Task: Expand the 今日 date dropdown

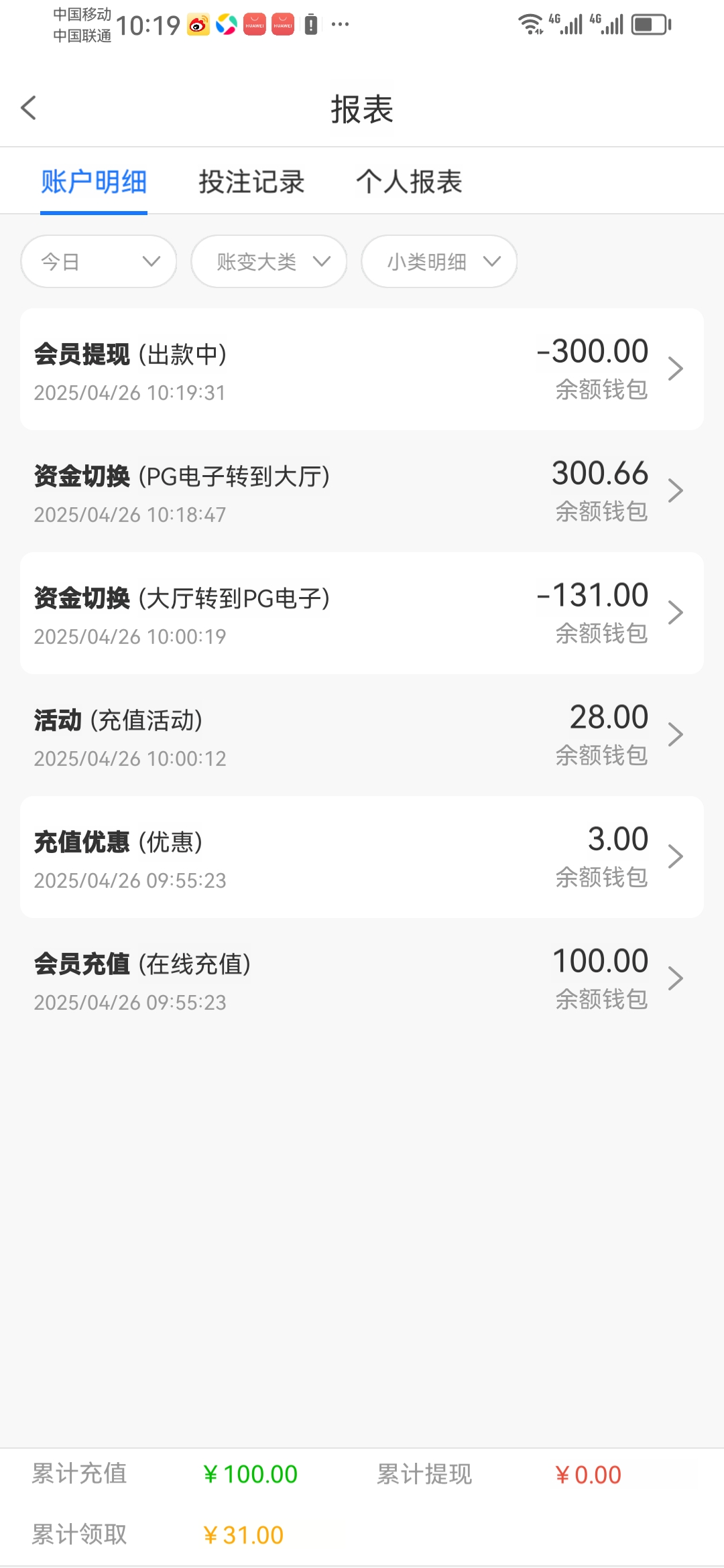Action: 99,261
